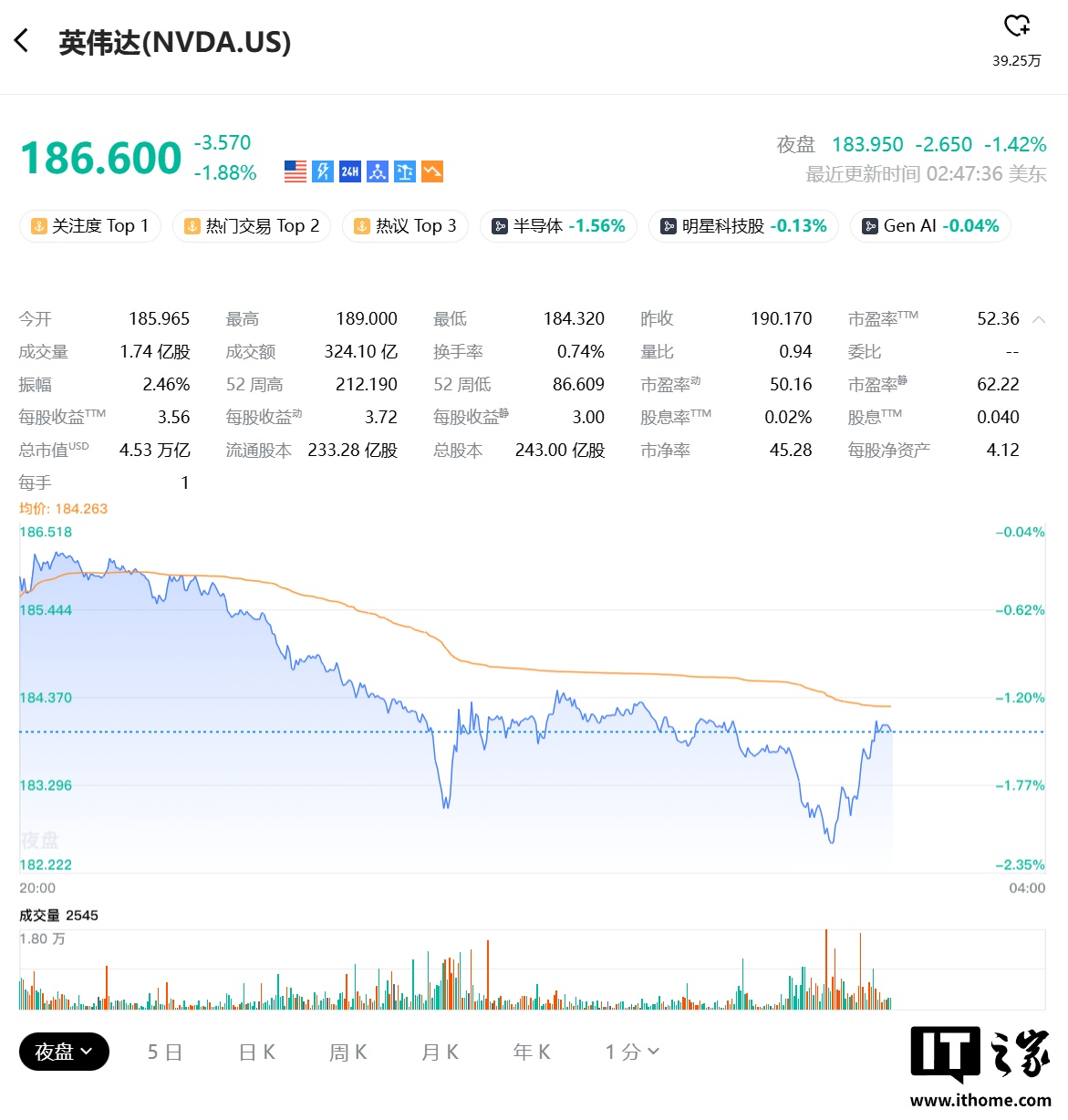View the 明星科技股 sector chip
The image size is (1068, 1120).
tap(744, 226)
